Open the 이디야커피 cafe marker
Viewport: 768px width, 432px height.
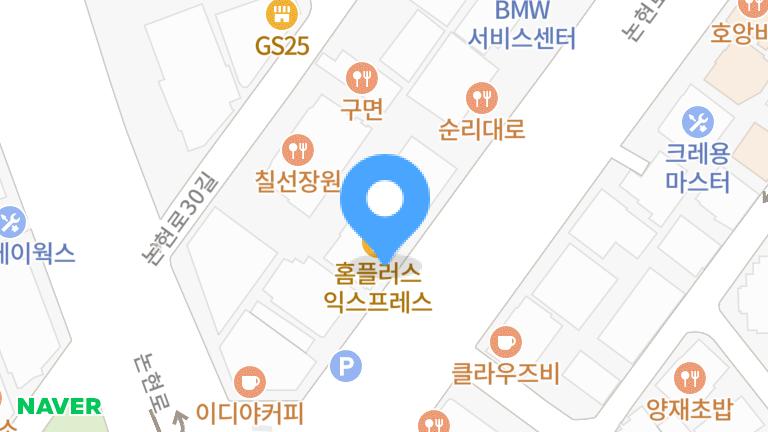point(249,382)
